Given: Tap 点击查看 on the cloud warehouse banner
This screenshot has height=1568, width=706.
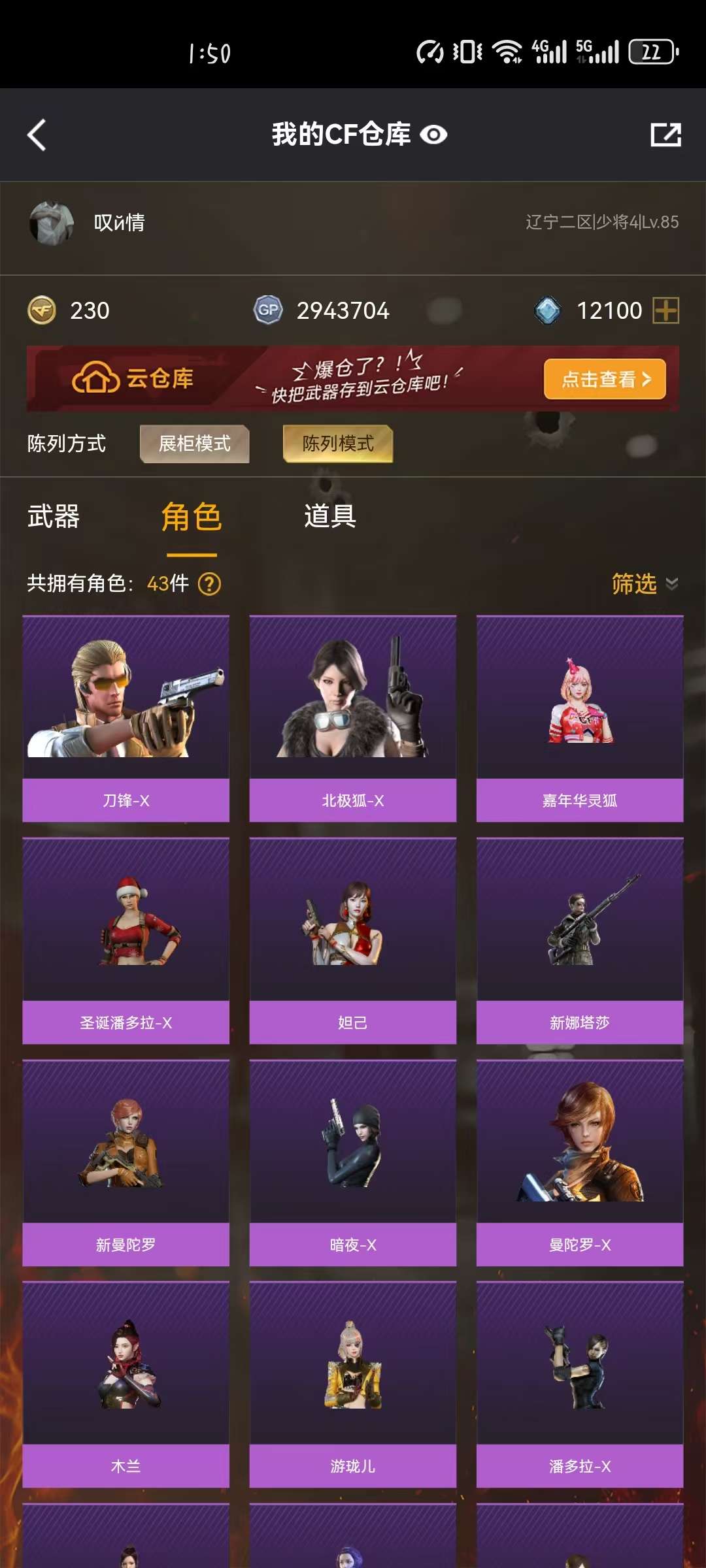Looking at the screenshot, I should 605,379.
